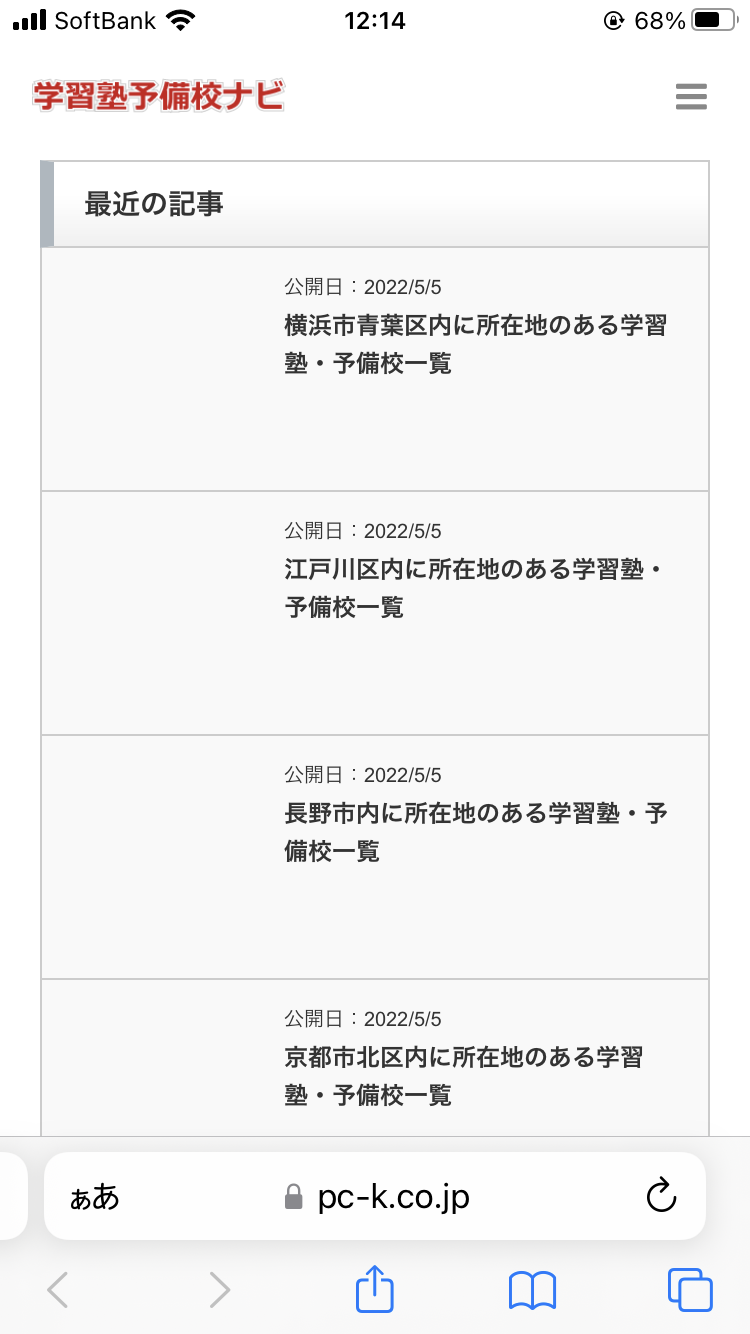The width and height of the screenshot is (750, 1334).
Task: Reload the page
Action: pos(662,1196)
